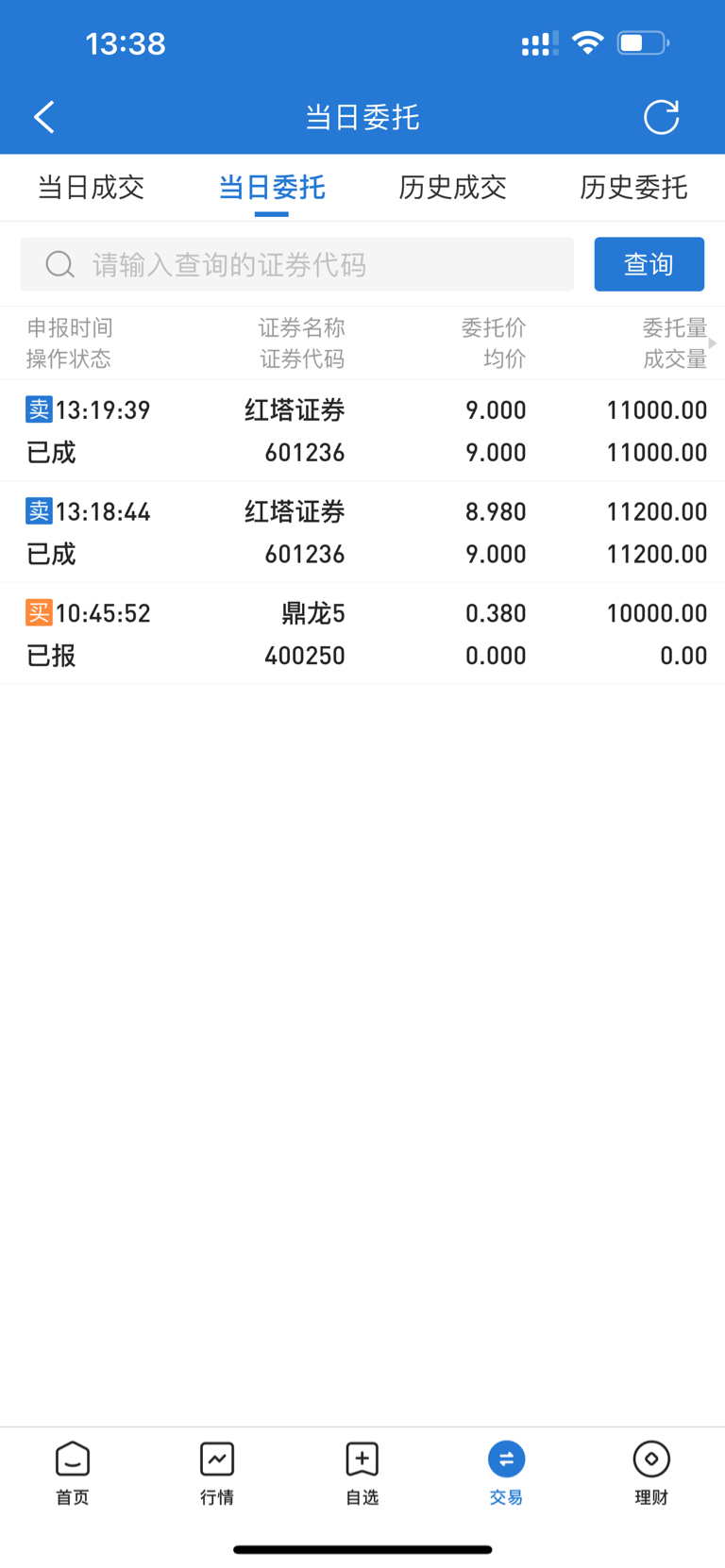Open the 13:19:39 红塔证券 sell order
This screenshot has height=1568, width=725.
point(362,430)
